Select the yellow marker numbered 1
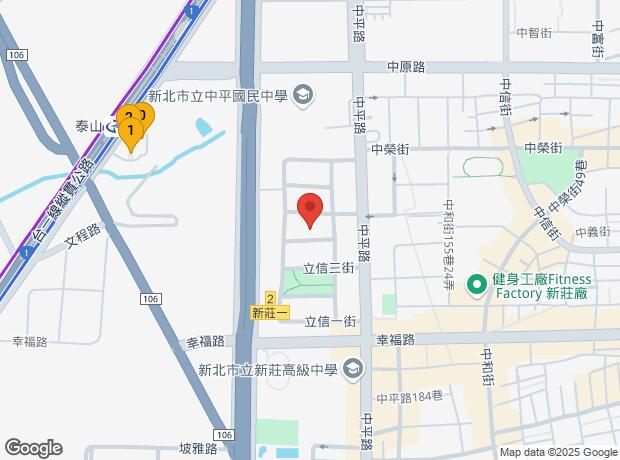The height and width of the screenshot is (460, 620). click(130, 134)
